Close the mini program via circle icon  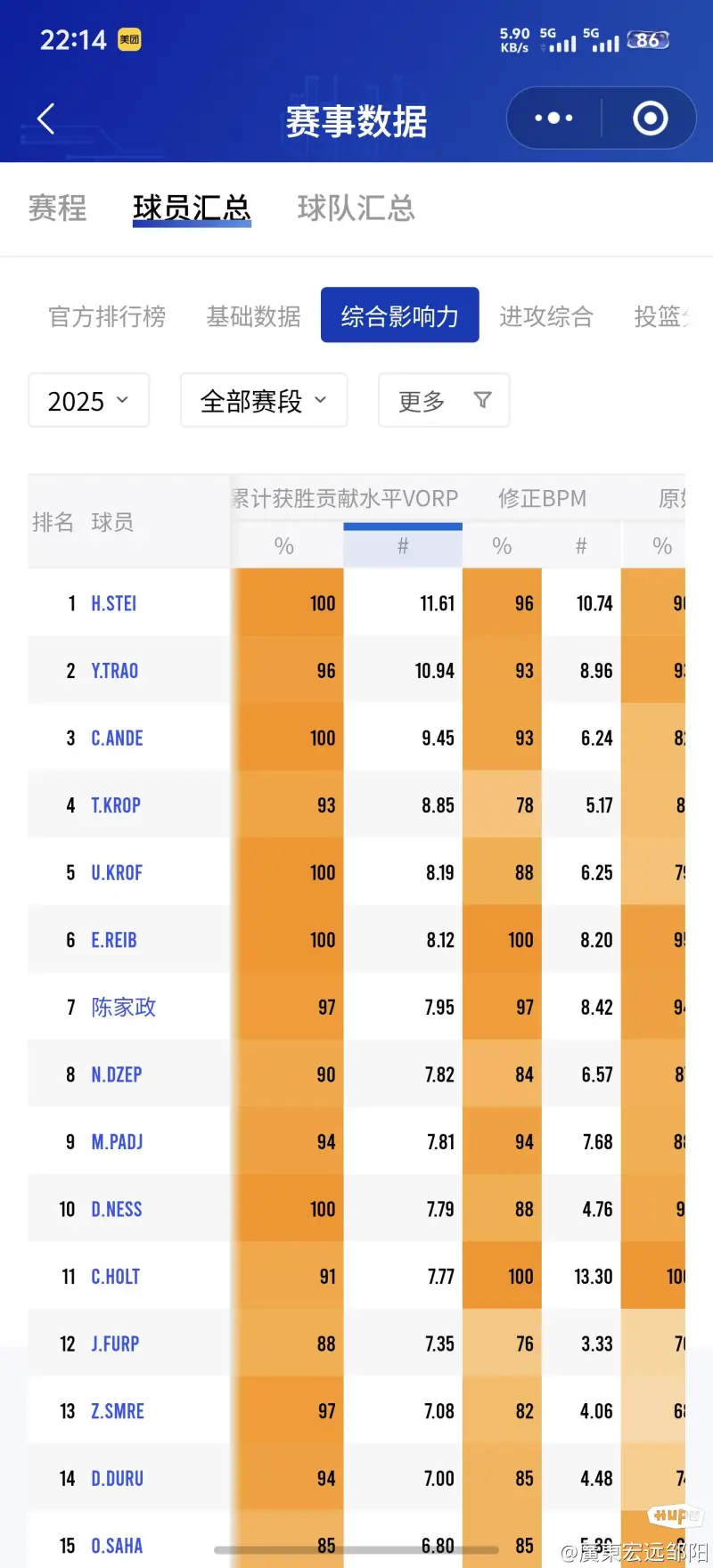650,118
